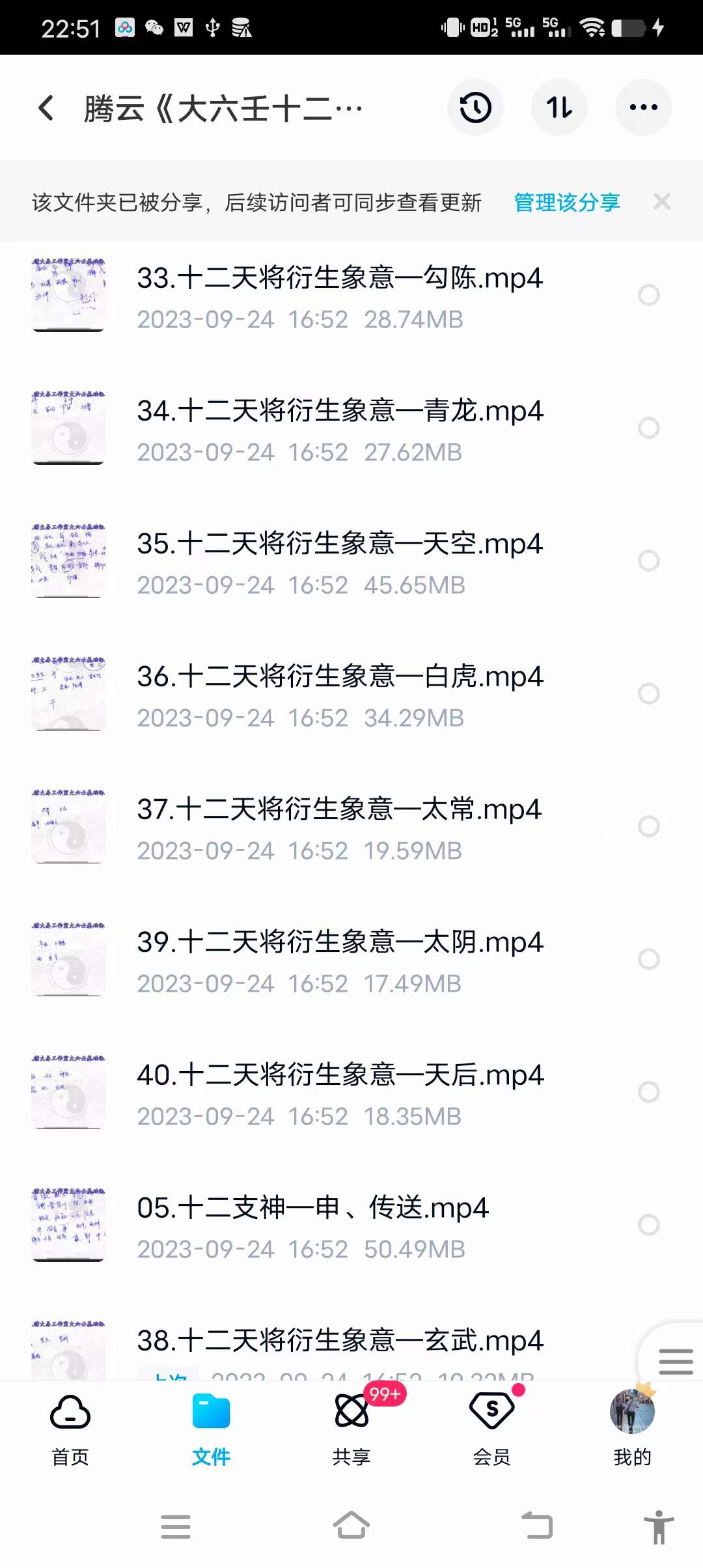The width and height of the screenshot is (703, 1568).
Task: Open the version history icon
Action: [x=475, y=107]
